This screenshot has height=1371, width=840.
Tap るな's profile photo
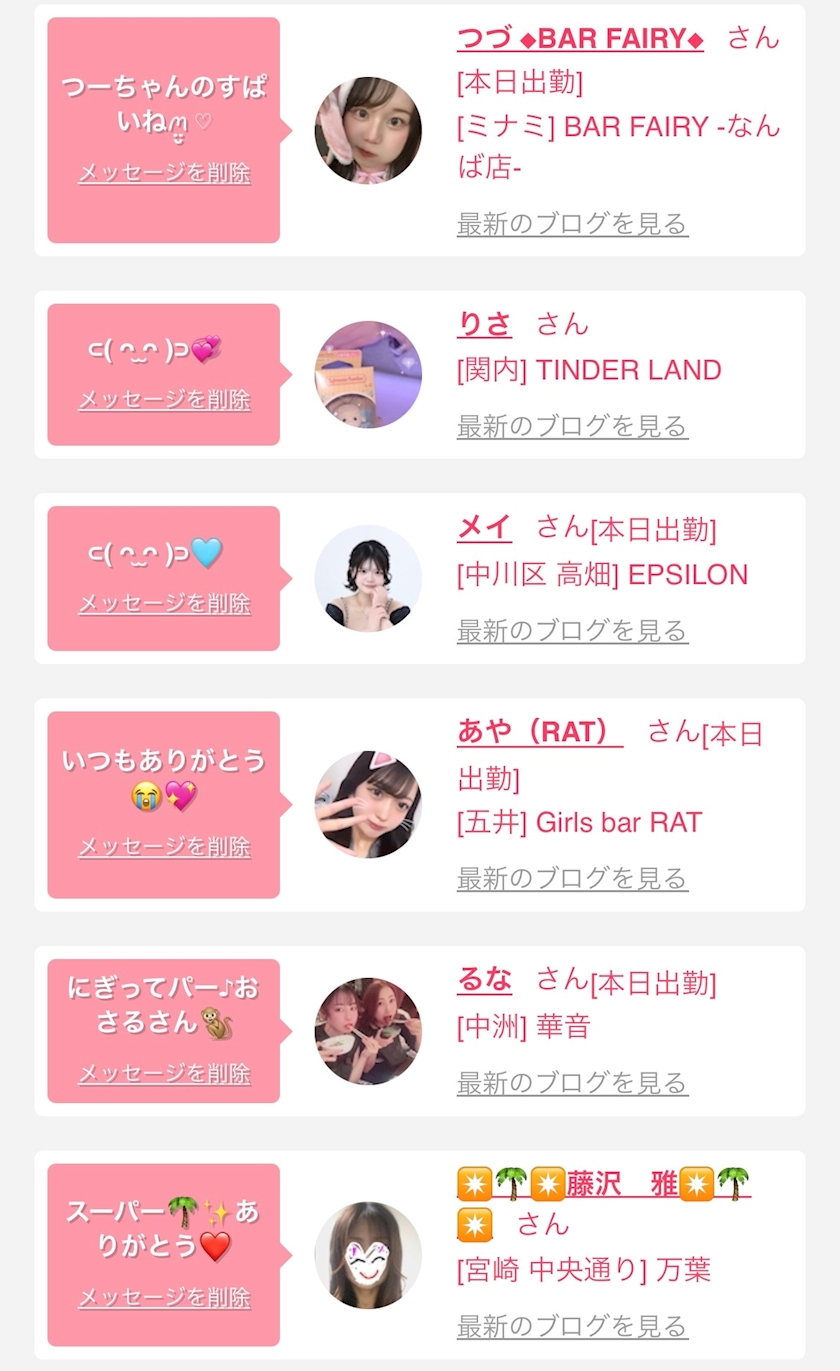[x=368, y=1031]
